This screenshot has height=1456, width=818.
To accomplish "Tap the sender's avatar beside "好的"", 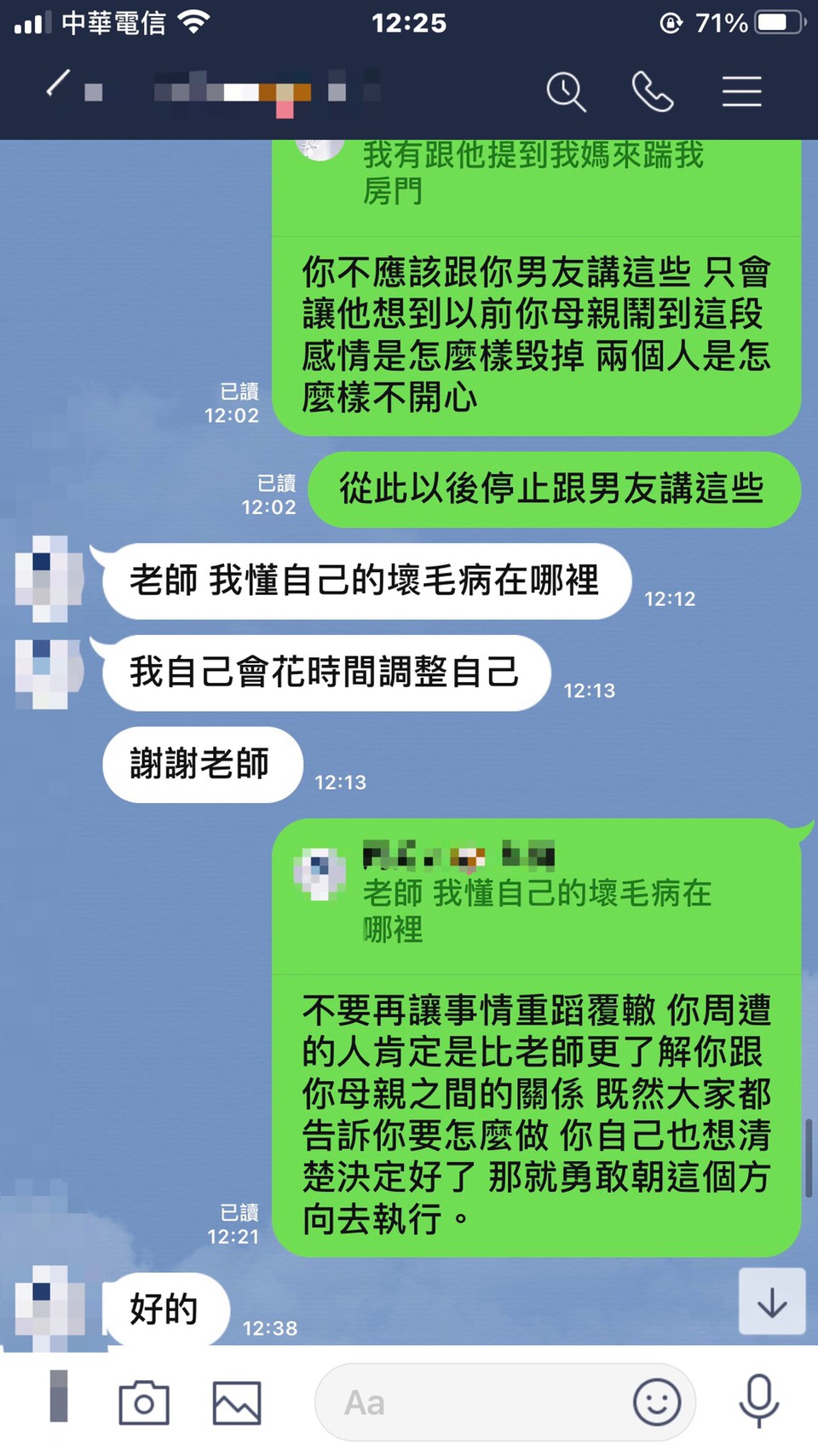I will coord(51,1304).
